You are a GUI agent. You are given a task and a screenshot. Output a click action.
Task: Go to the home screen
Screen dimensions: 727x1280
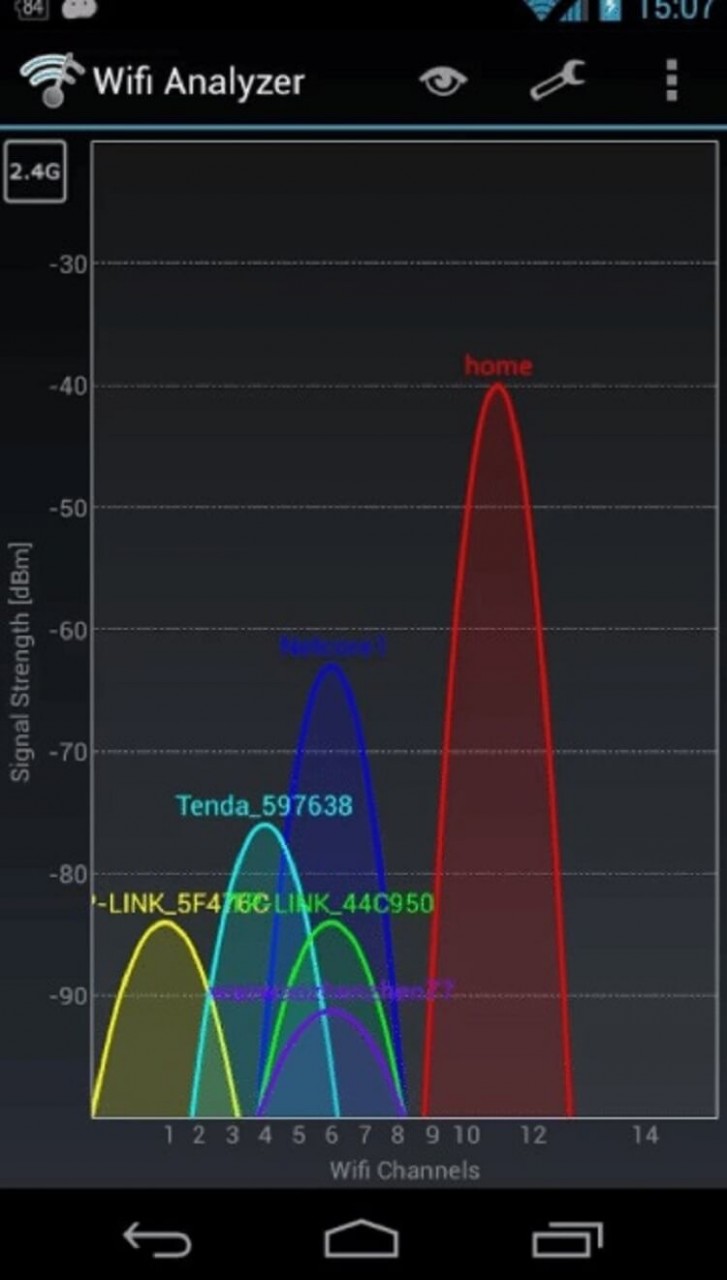click(362, 1240)
